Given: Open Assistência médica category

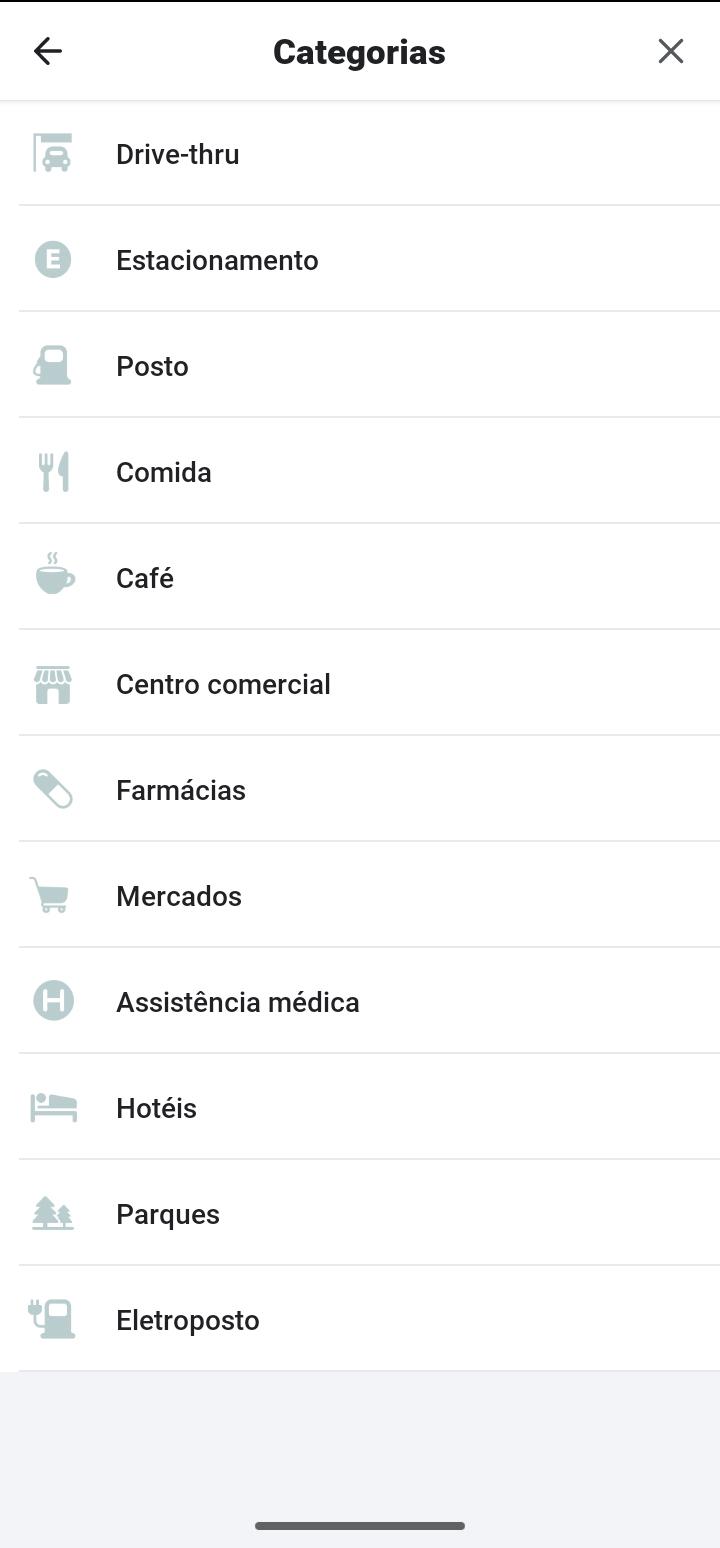Looking at the screenshot, I should [238, 1003].
